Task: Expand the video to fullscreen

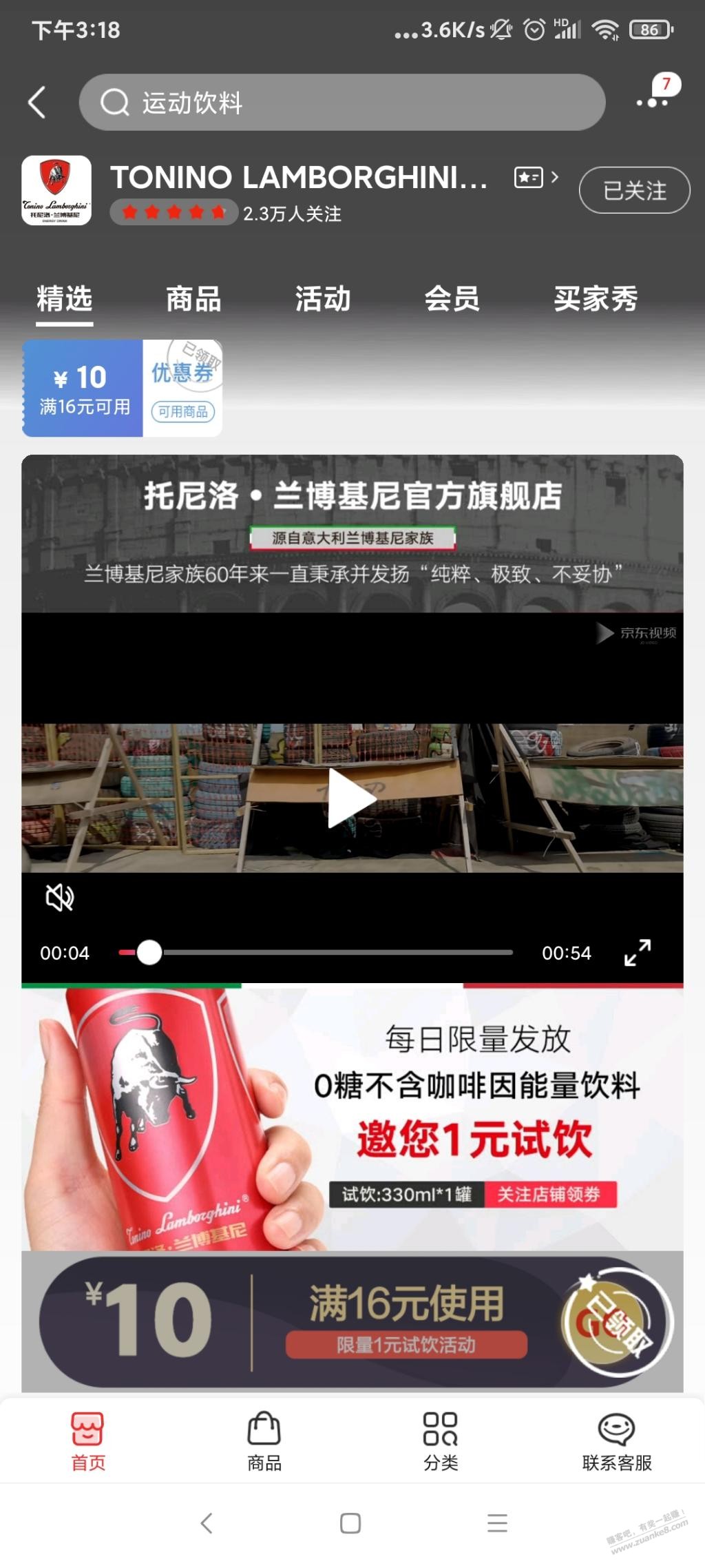Action: tap(638, 953)
